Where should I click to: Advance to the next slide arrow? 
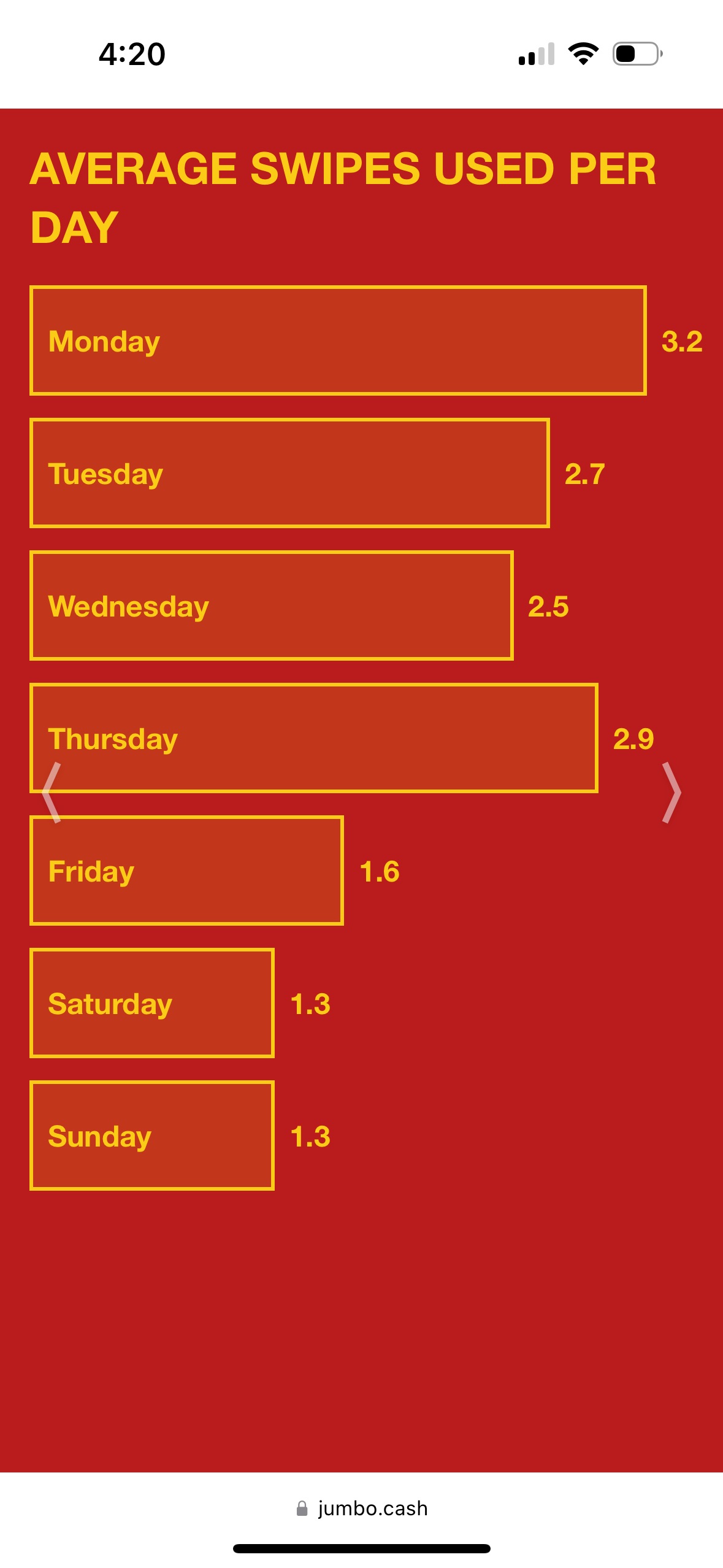[x=671, y=792]
